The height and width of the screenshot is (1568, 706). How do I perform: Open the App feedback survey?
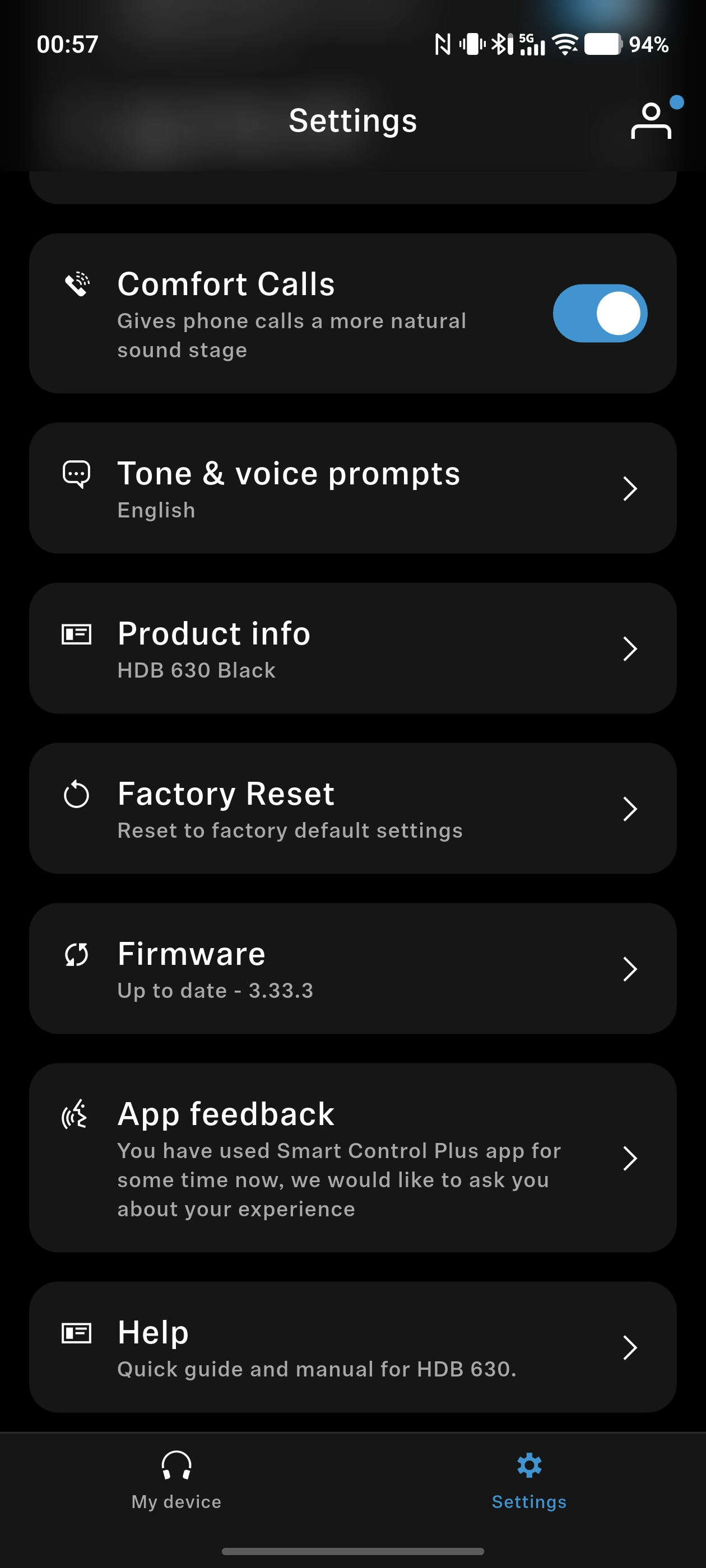(352, 1158)
